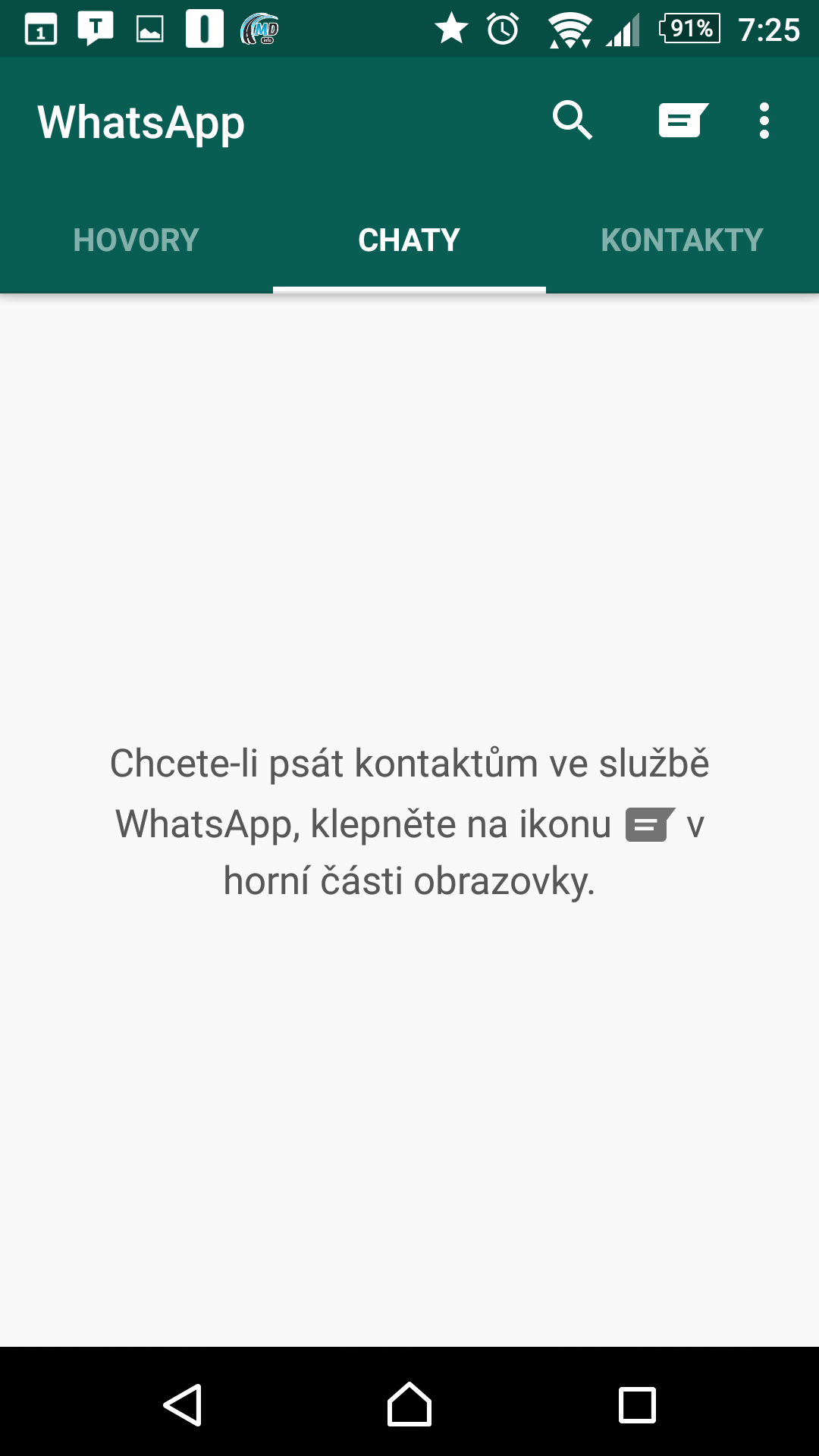The height and width of the screenshot is (1456, 819).
Task: Open the search icon in WhatsApp
Action: (x=572, y=121)
